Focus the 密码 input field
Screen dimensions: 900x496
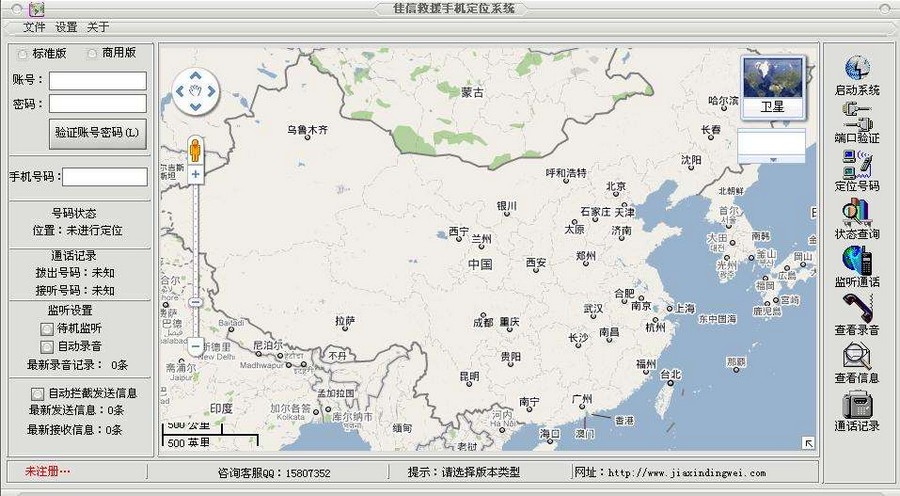point(98,104)
